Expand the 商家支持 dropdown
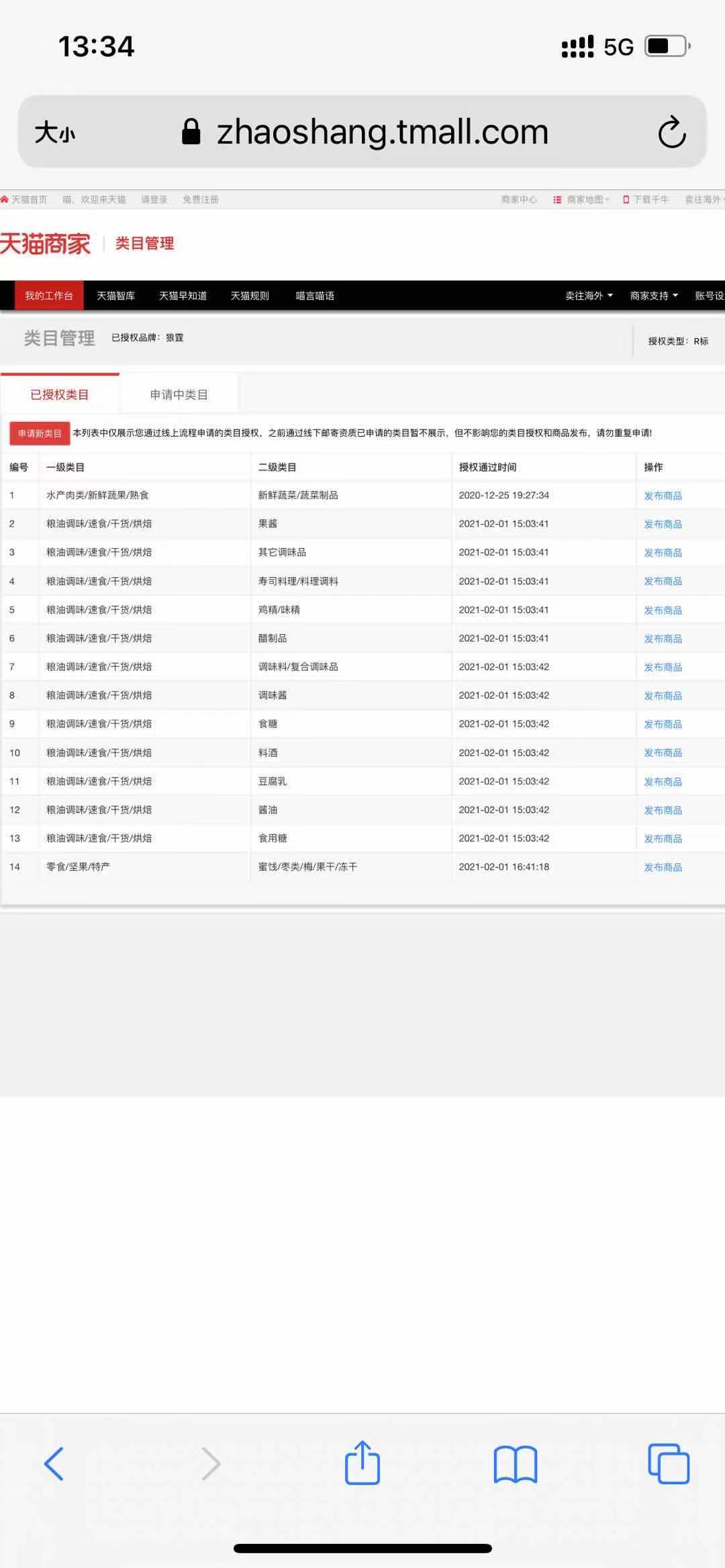 click(x=654, y=296)
